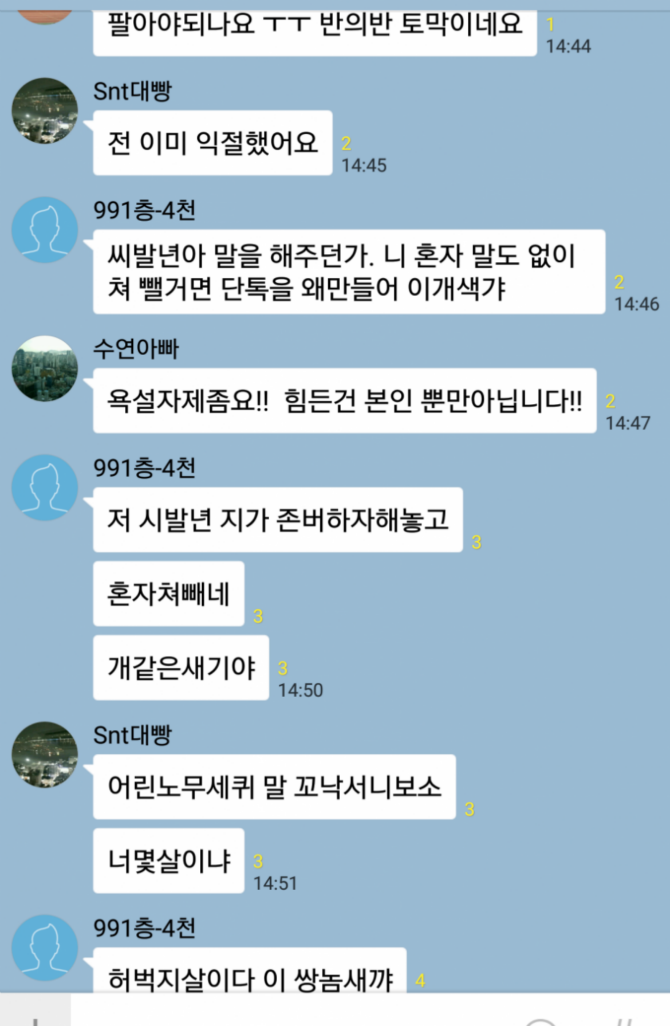
Task: Open Snt대빵's avatar above '어린노무세퀴' message
Action: (44, 754)
